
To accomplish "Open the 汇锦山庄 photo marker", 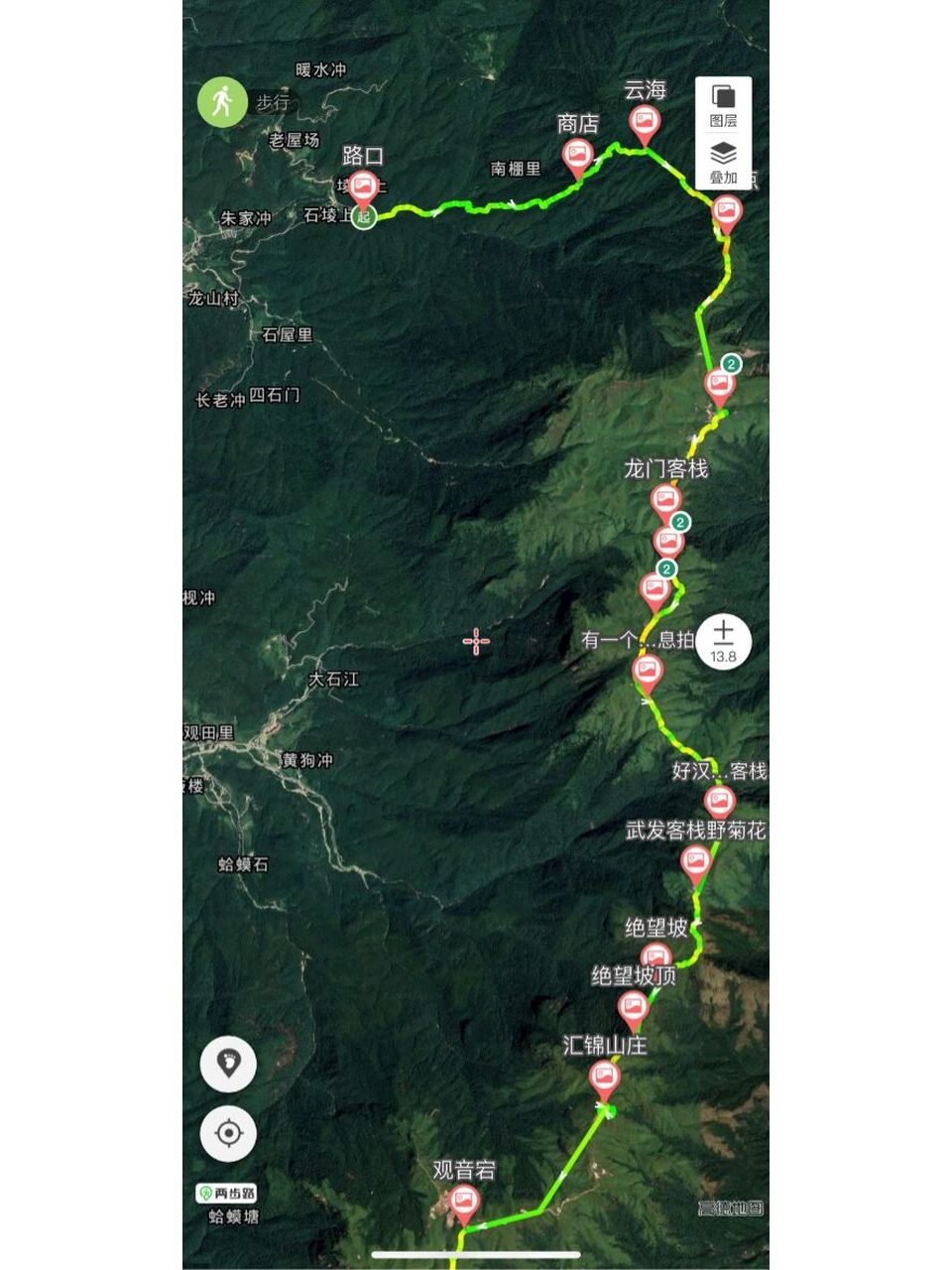I will [604, 1077].
